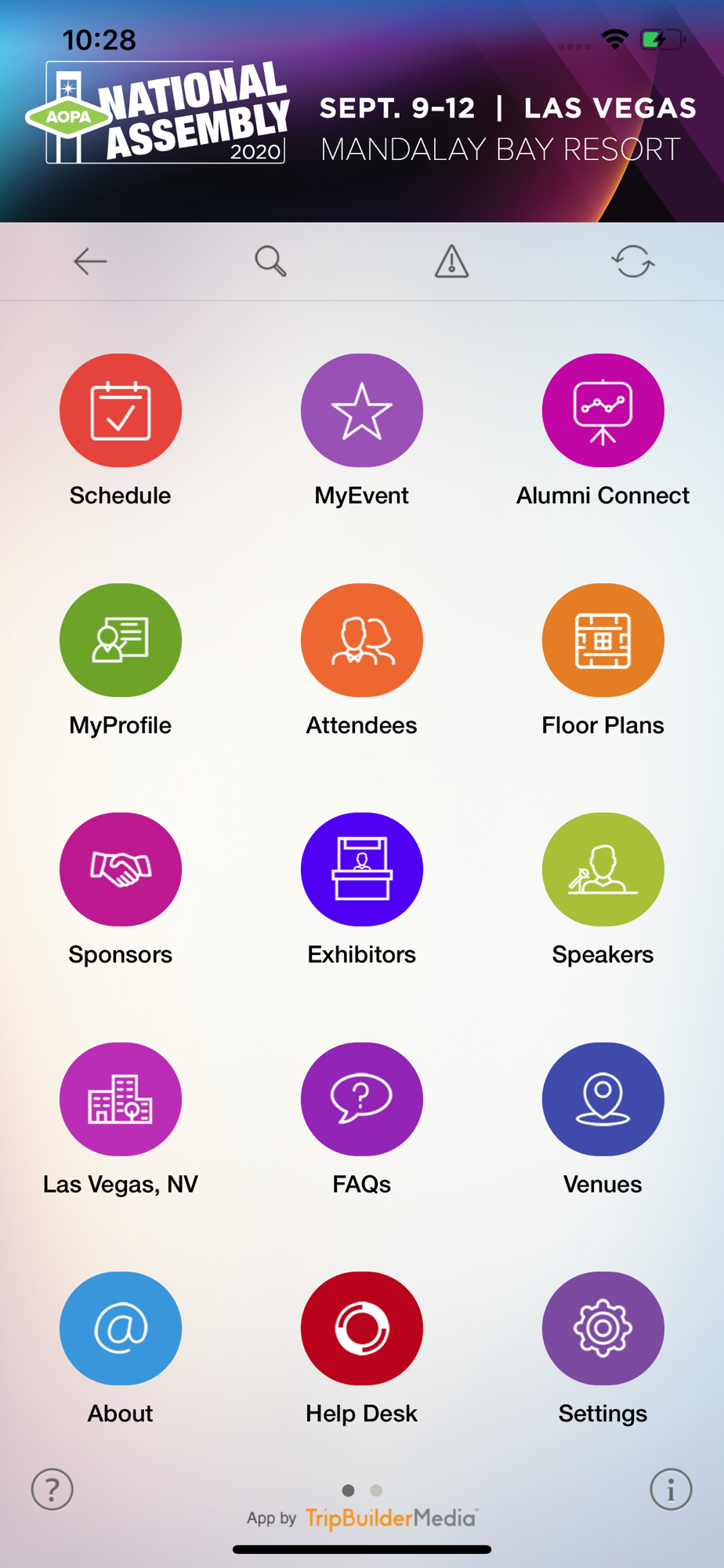Open the alerts warning triangle
Viewport: 724px width, 1568px height.
pyautogui.click(x=452, y=261)
